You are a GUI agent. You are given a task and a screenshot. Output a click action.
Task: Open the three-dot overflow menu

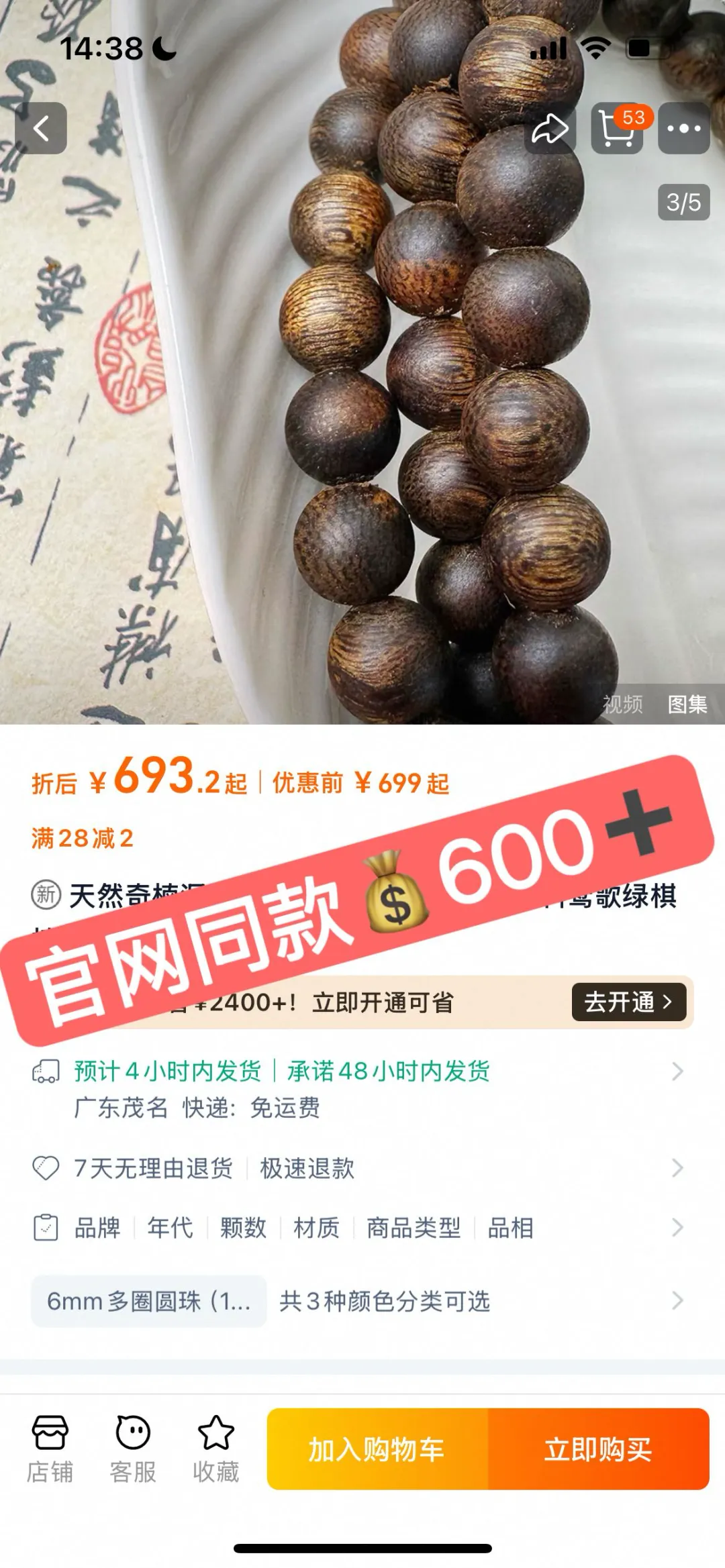click(684, 128)
